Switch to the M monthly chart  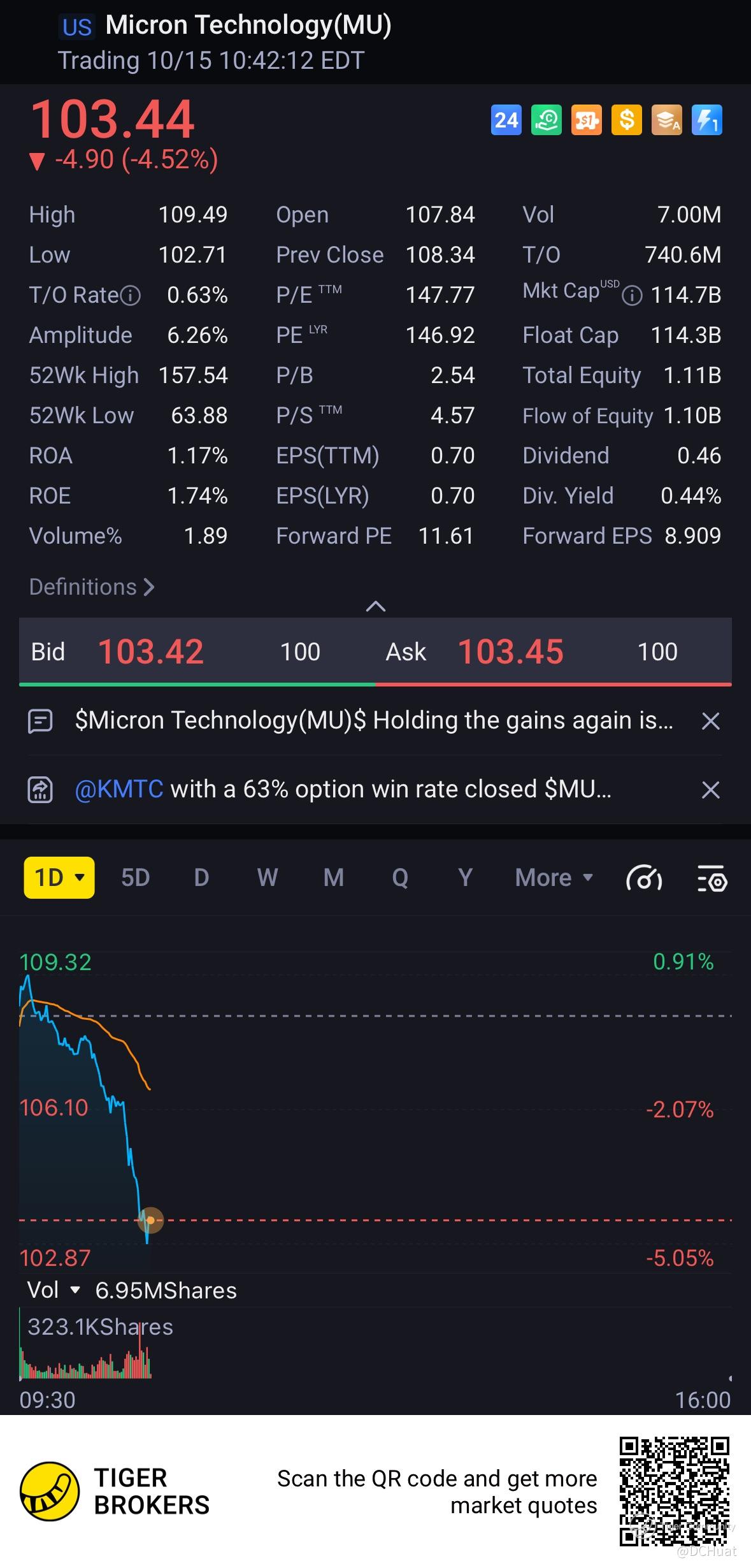(x=333, y=878)
